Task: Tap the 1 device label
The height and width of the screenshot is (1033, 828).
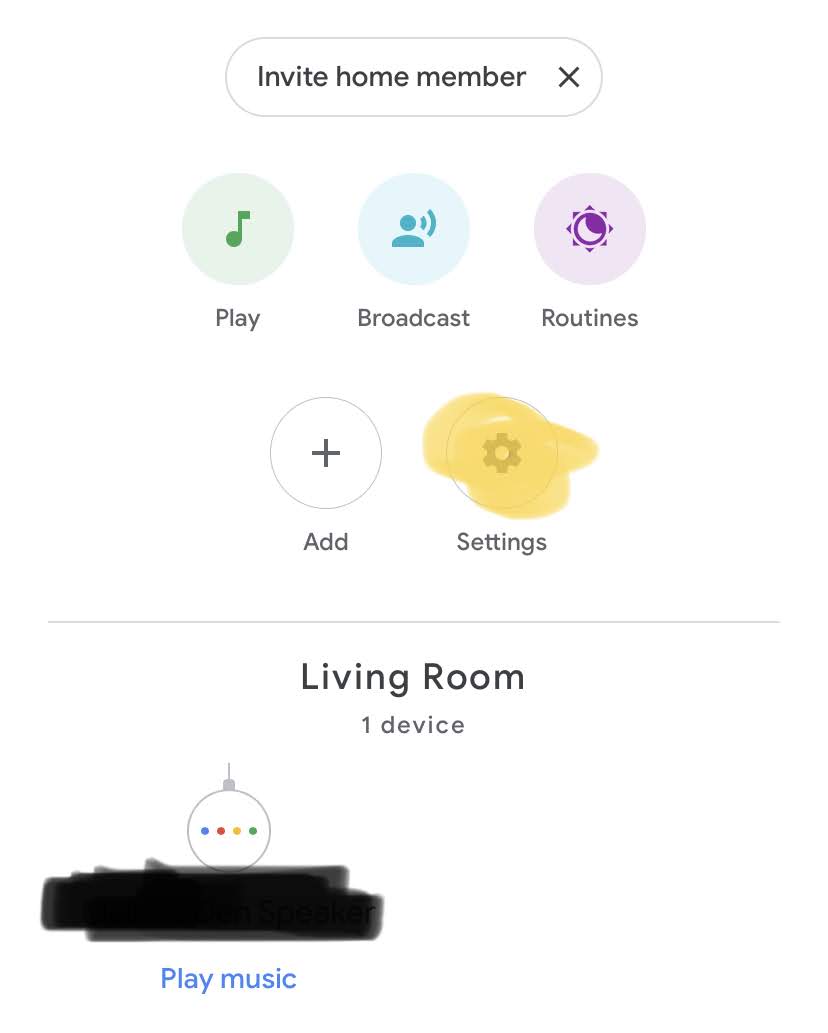Action: [413, 725]
